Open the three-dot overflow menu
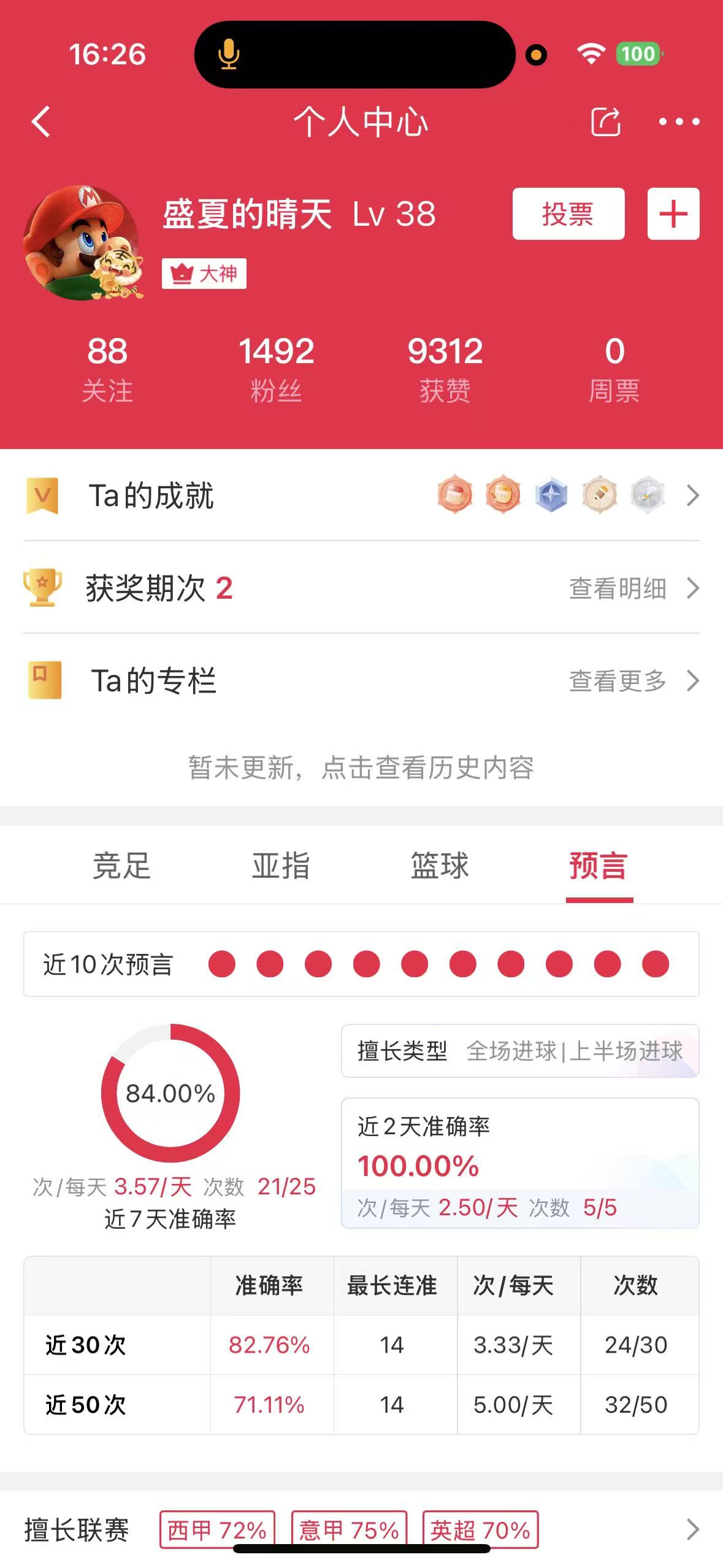 pyautogui.click(x=678, y=121)
